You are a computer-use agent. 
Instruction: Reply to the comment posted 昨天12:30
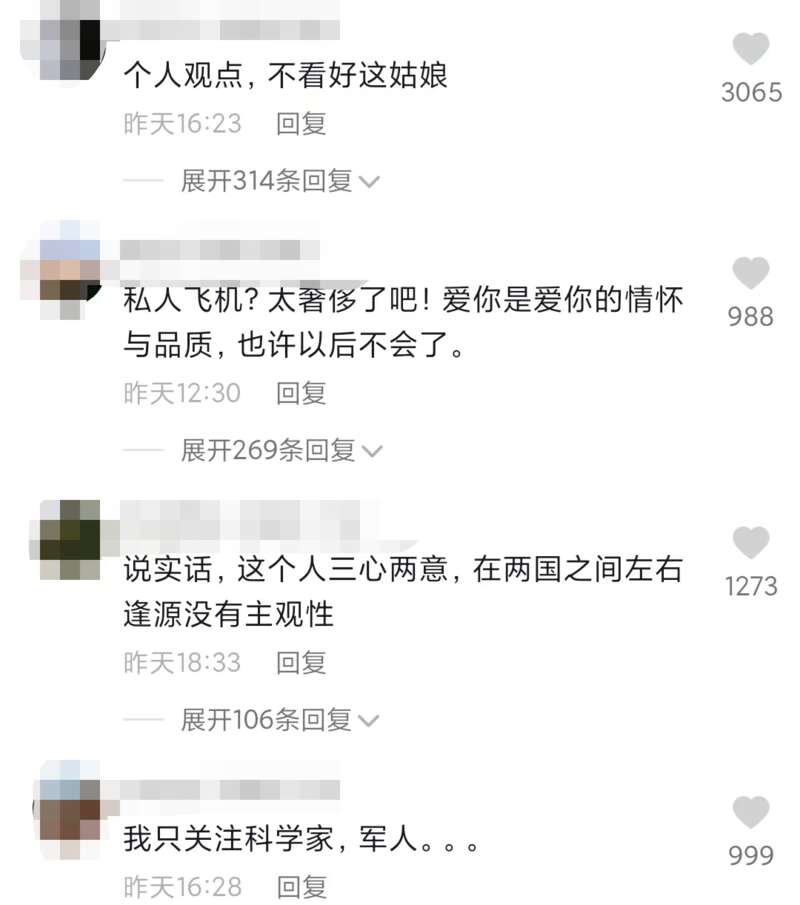(301, 393)
